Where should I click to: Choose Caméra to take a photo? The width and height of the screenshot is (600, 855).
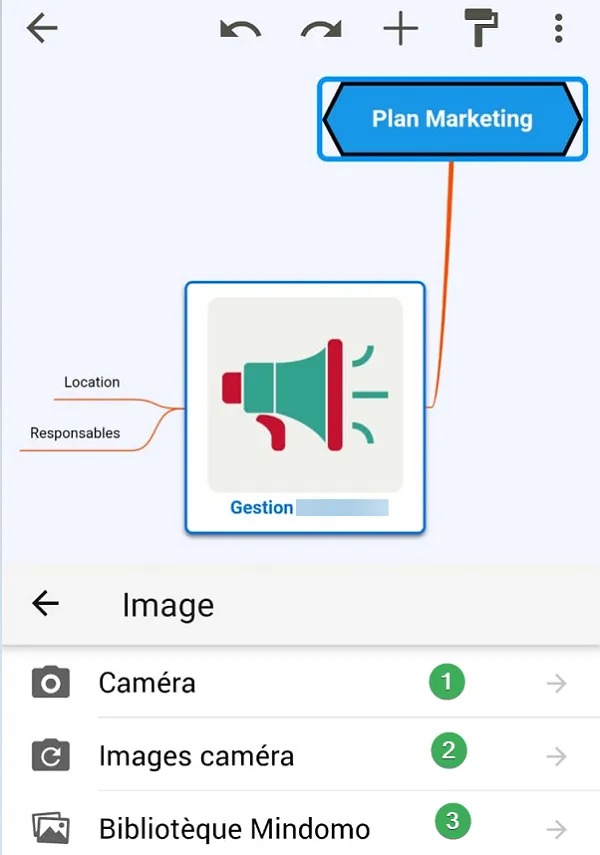(147, 683)
